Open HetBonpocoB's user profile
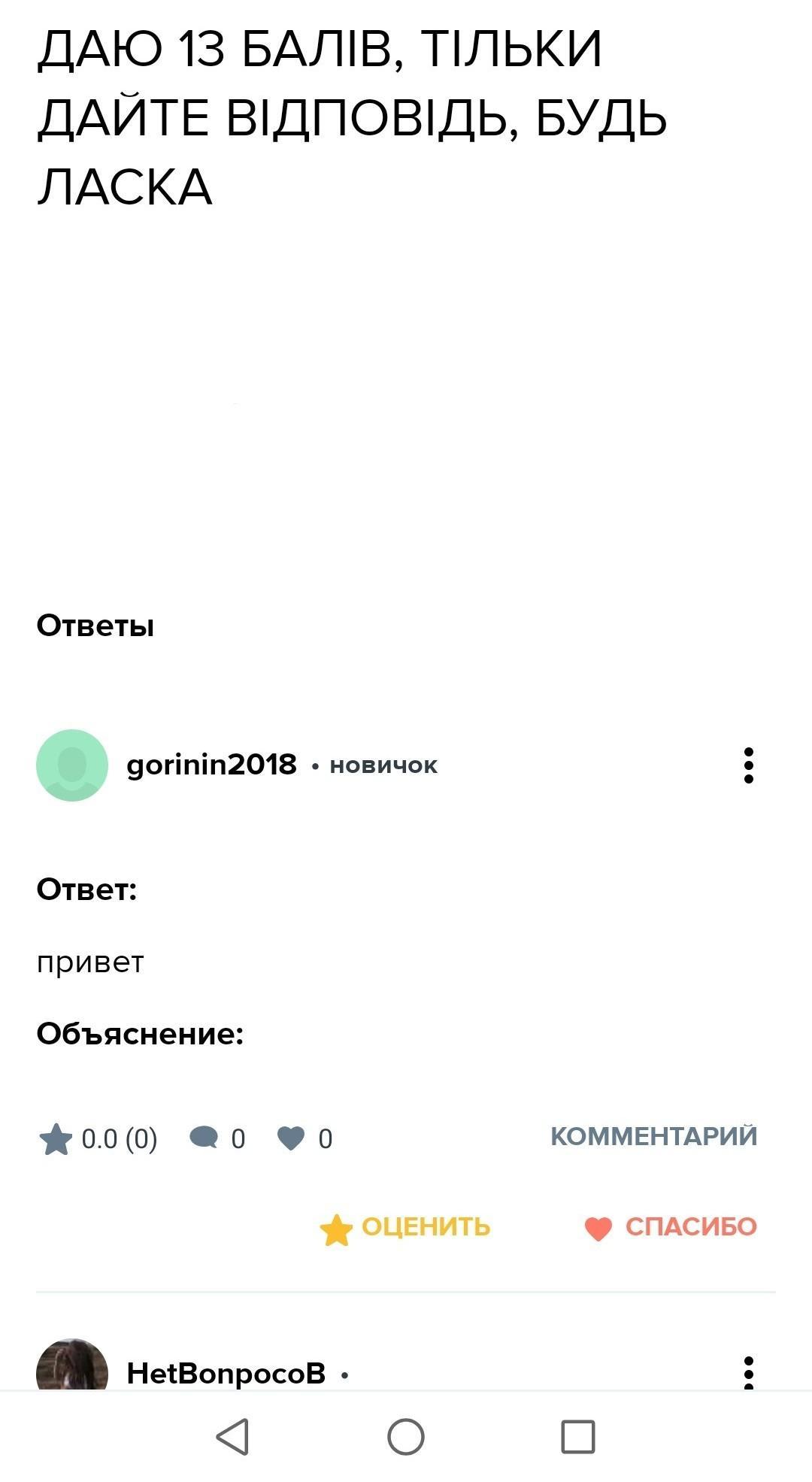Screen dimensions: 812x1482 pos(226,1373)
